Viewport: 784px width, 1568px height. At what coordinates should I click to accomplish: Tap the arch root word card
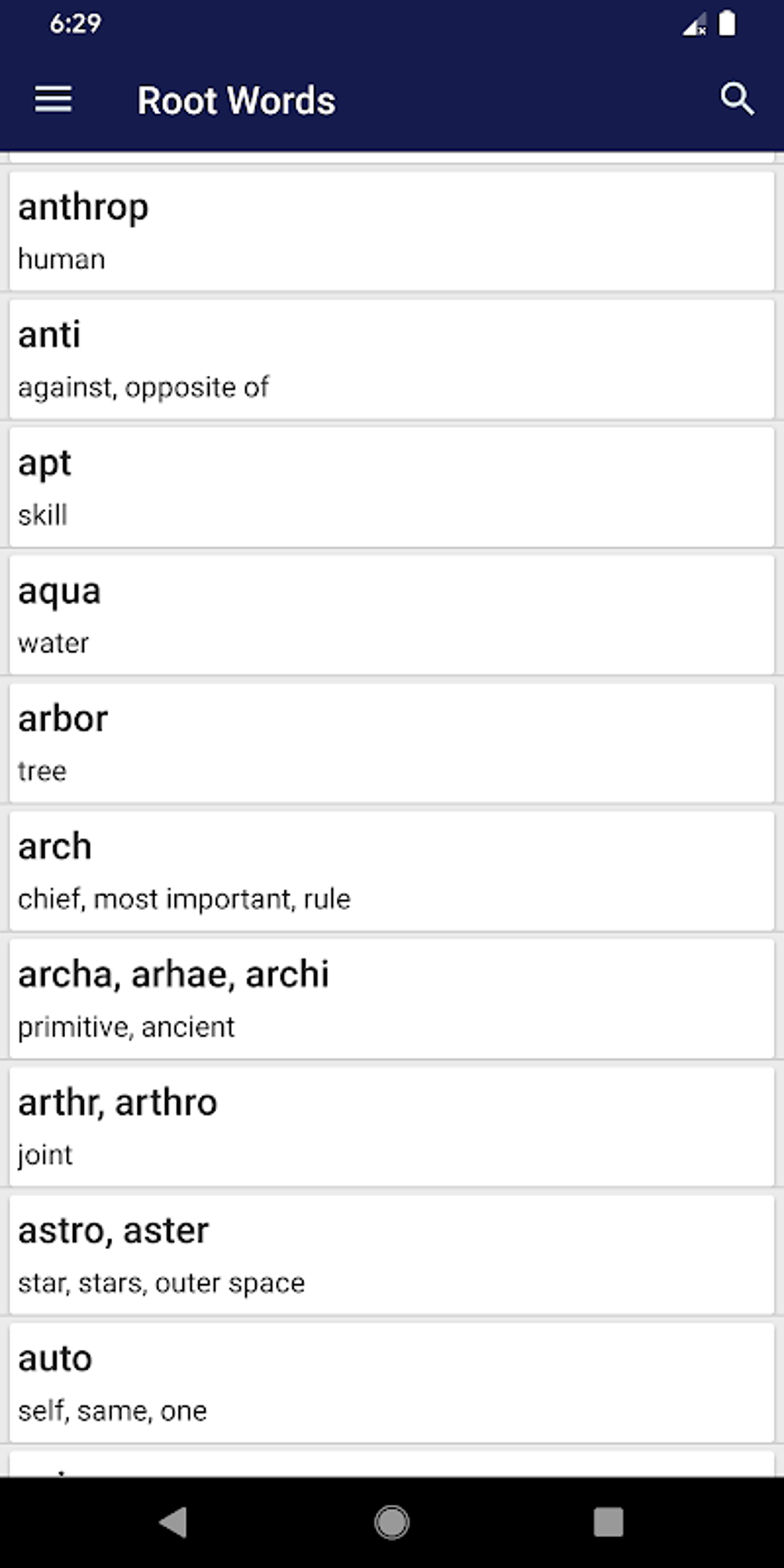tap(391, 869)
